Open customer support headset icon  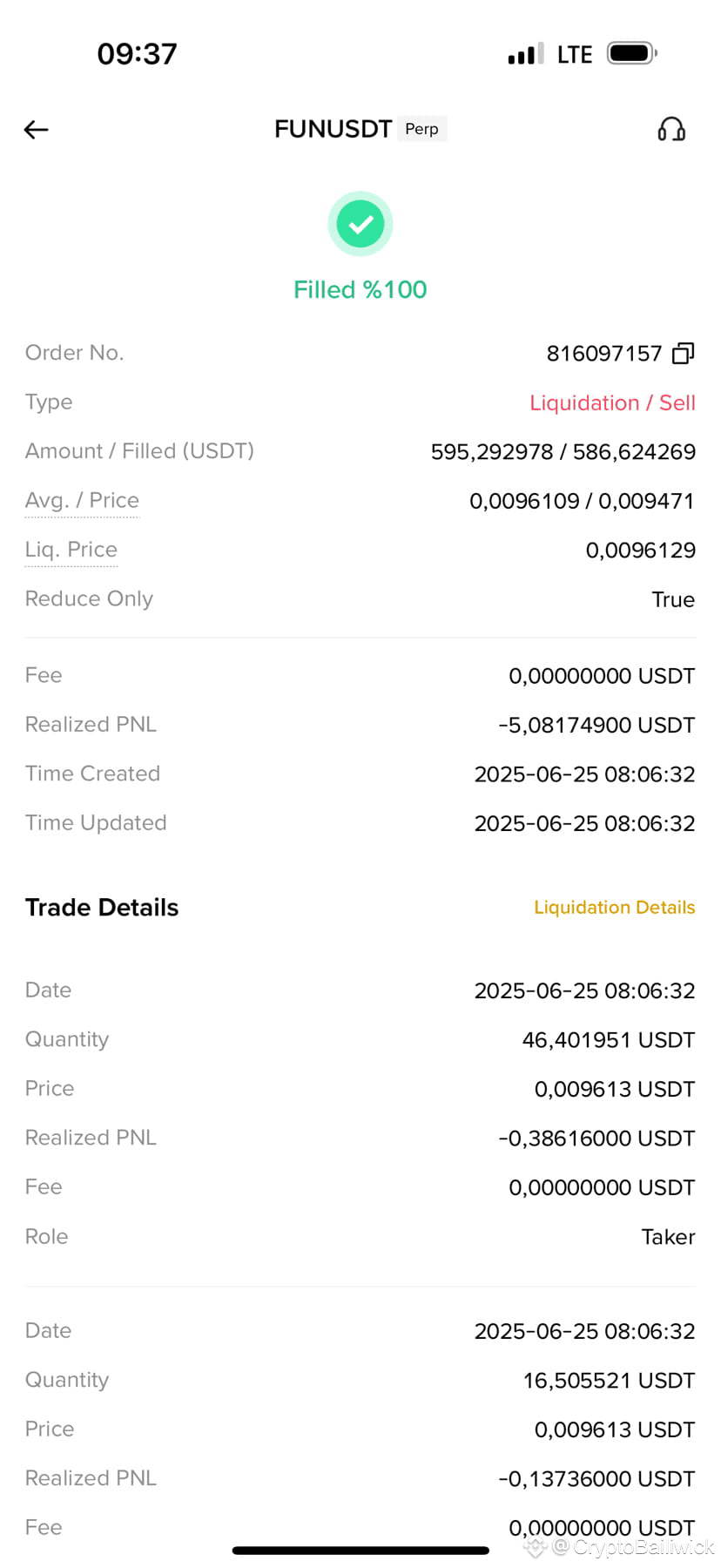pos(671,130)
